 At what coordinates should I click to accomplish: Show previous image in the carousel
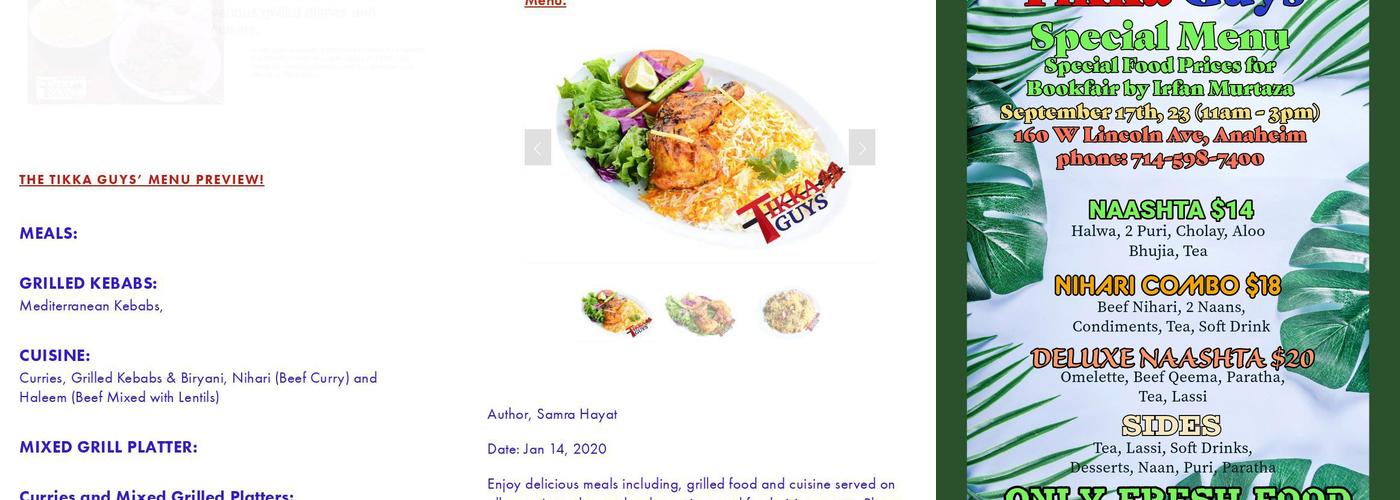pyautogui.click(x=537, y=148)
